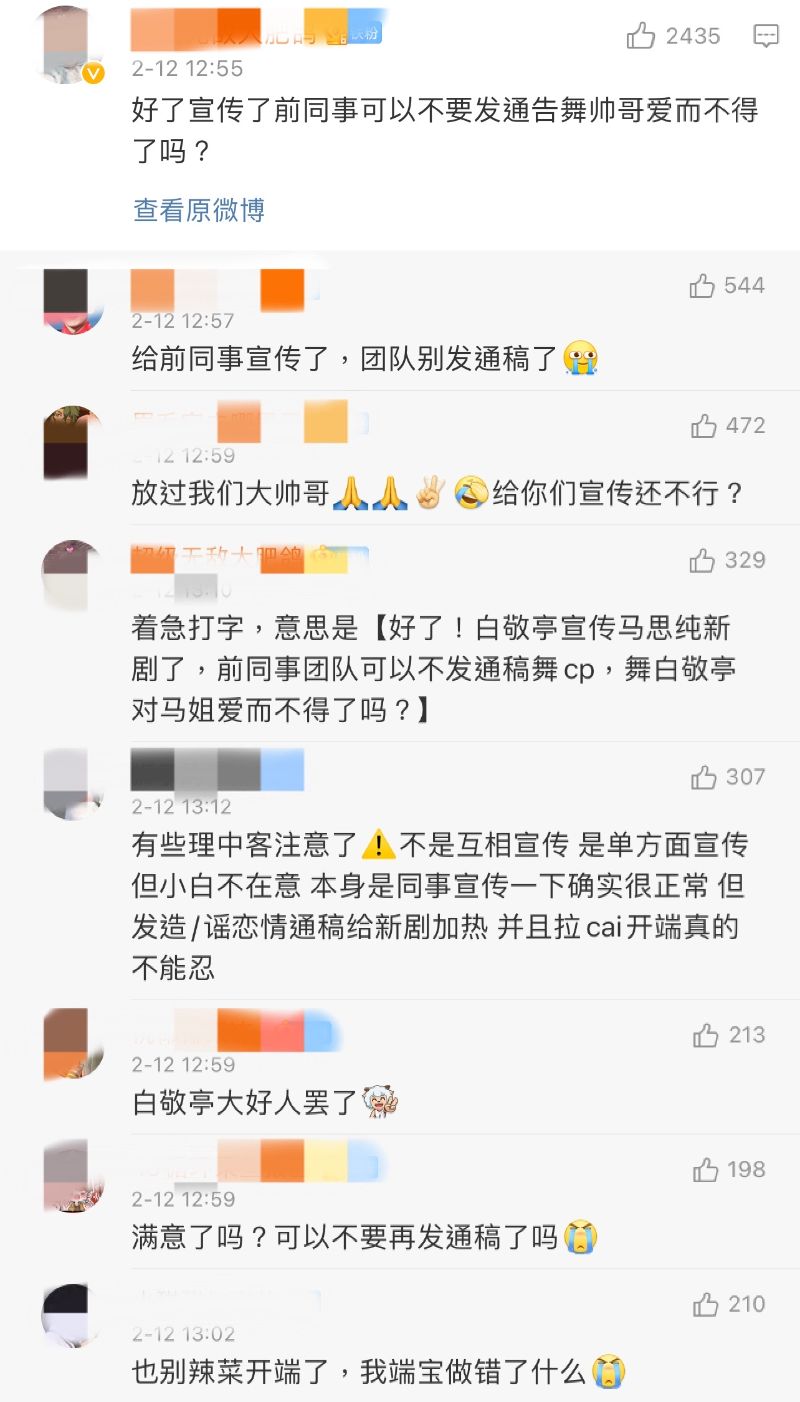View profile of the 放过我们大帅哥 commenter

coord(73,440)
